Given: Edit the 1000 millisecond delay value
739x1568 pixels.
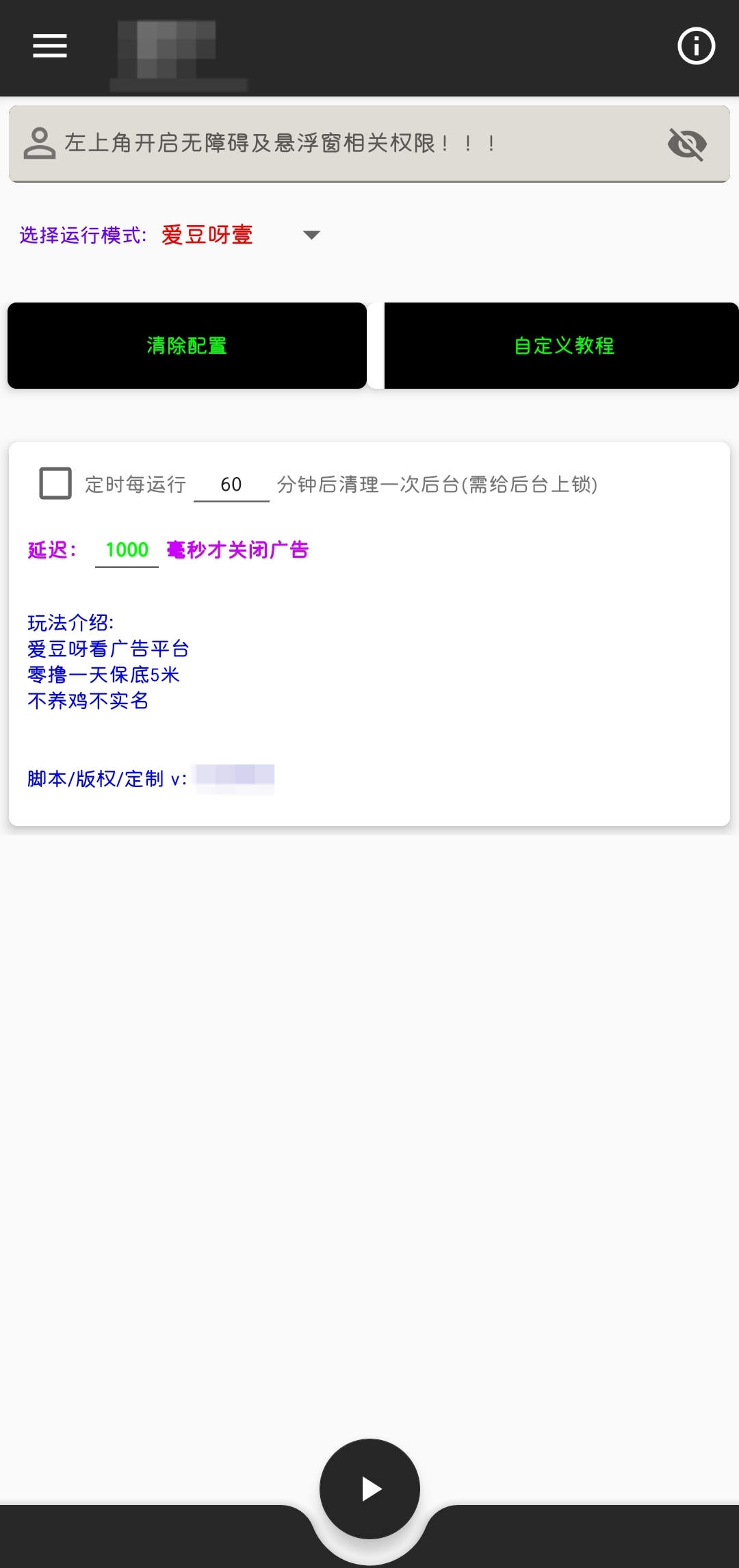Looking at the screenshot, I should tap(126, 550).
